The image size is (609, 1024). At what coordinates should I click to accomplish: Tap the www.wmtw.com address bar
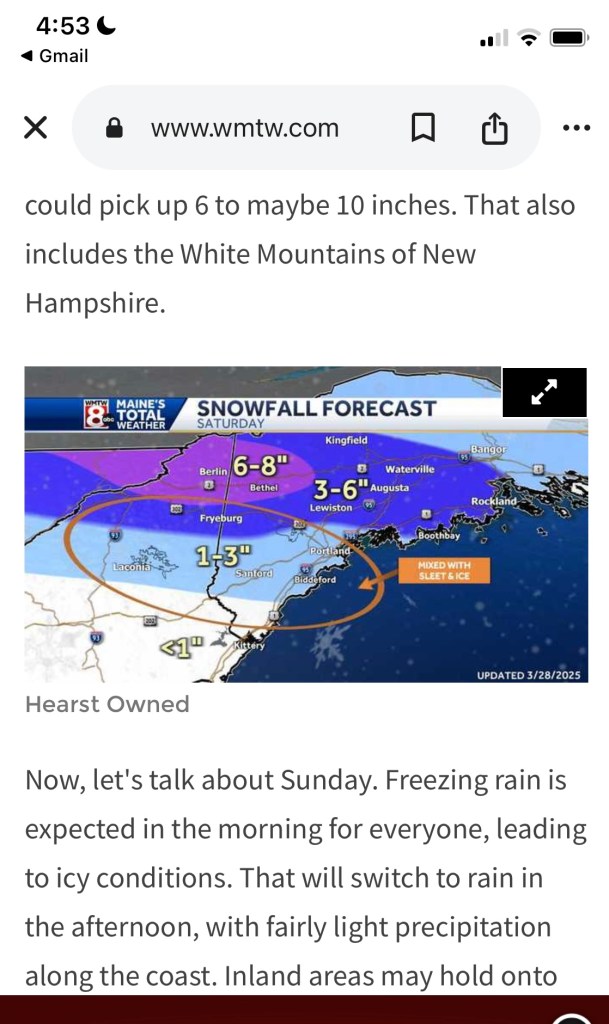coord(244,128)
